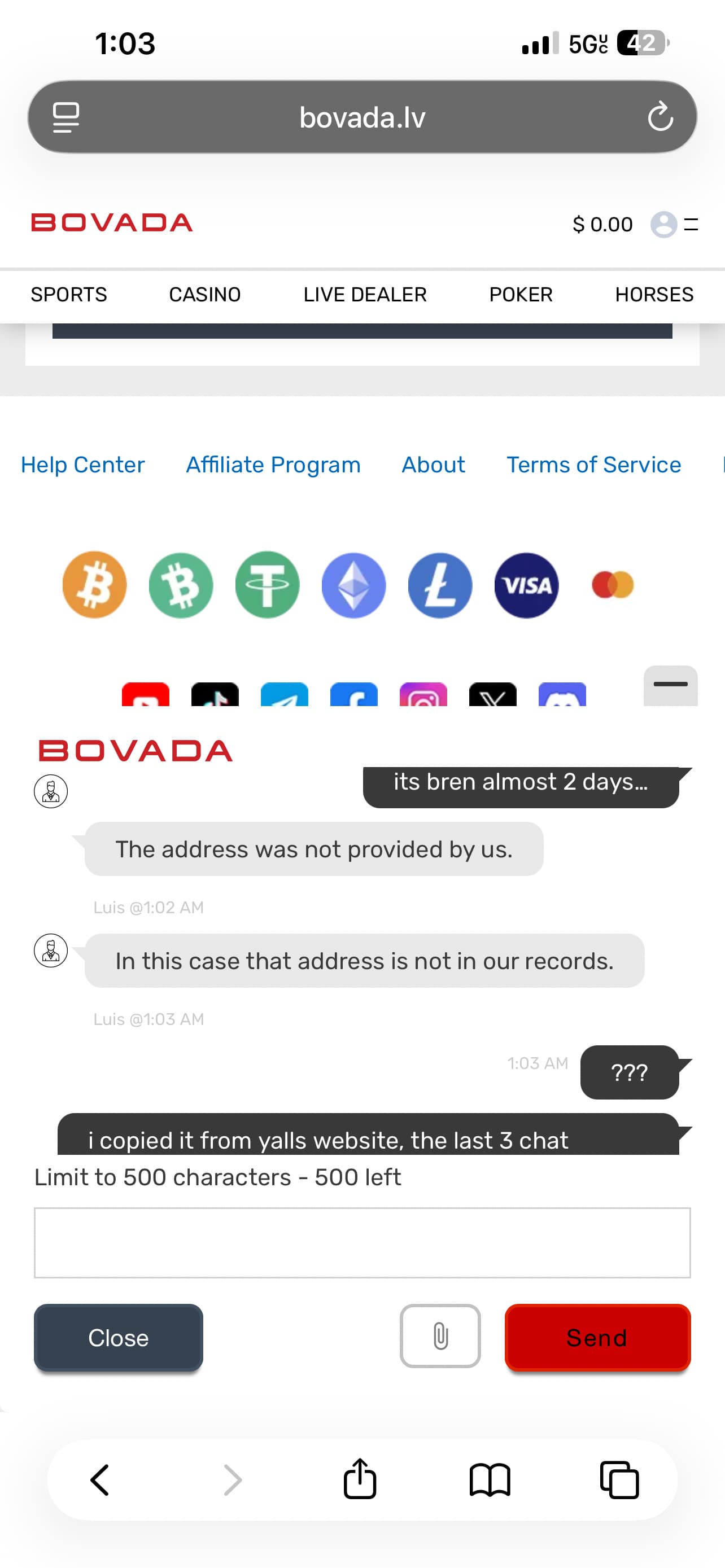Screen dimensions: 725x1568
Task: Go back to previous browser page
Action: [x=100, y=1480]
